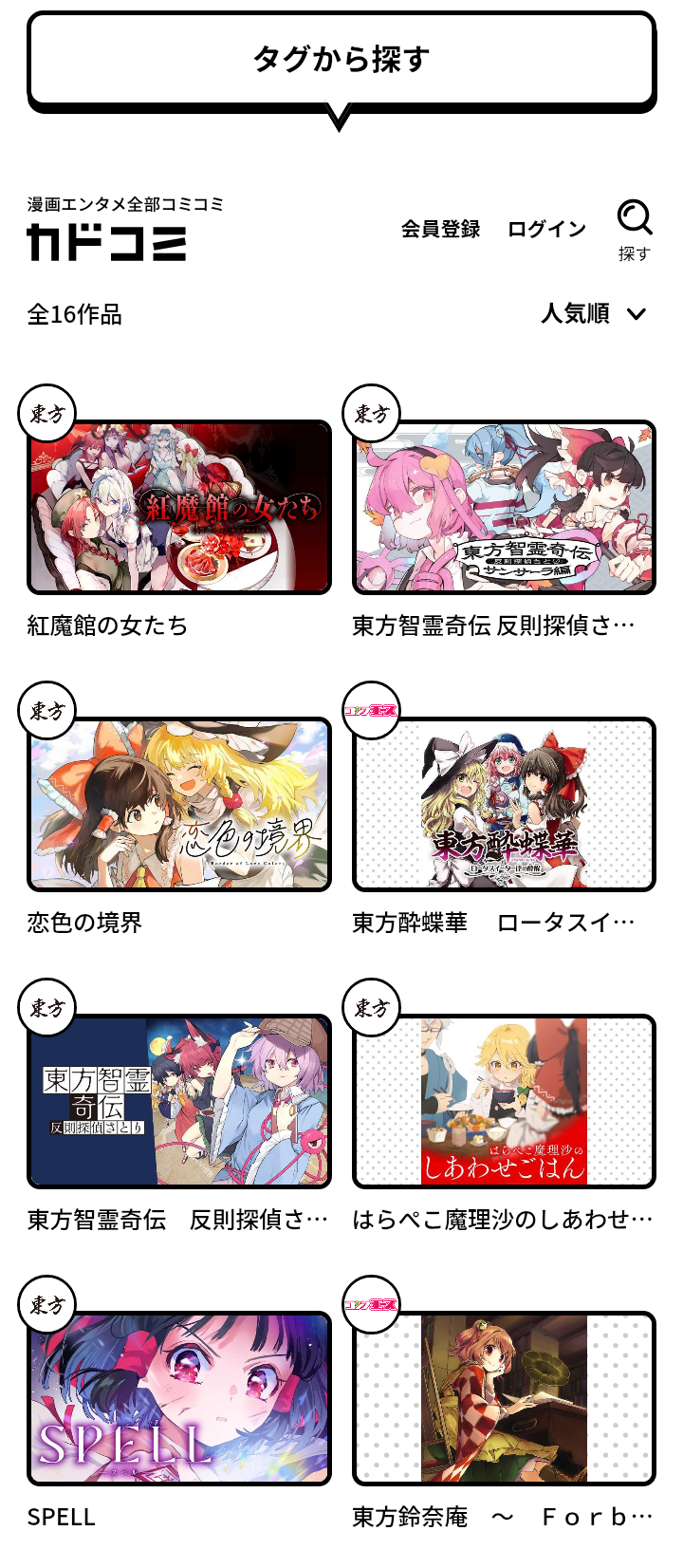Image resolution: width=683 pixels, height=1568 pixels.
Task: Open the 紅魔館の女たち manga
Action: coord(179,508)
